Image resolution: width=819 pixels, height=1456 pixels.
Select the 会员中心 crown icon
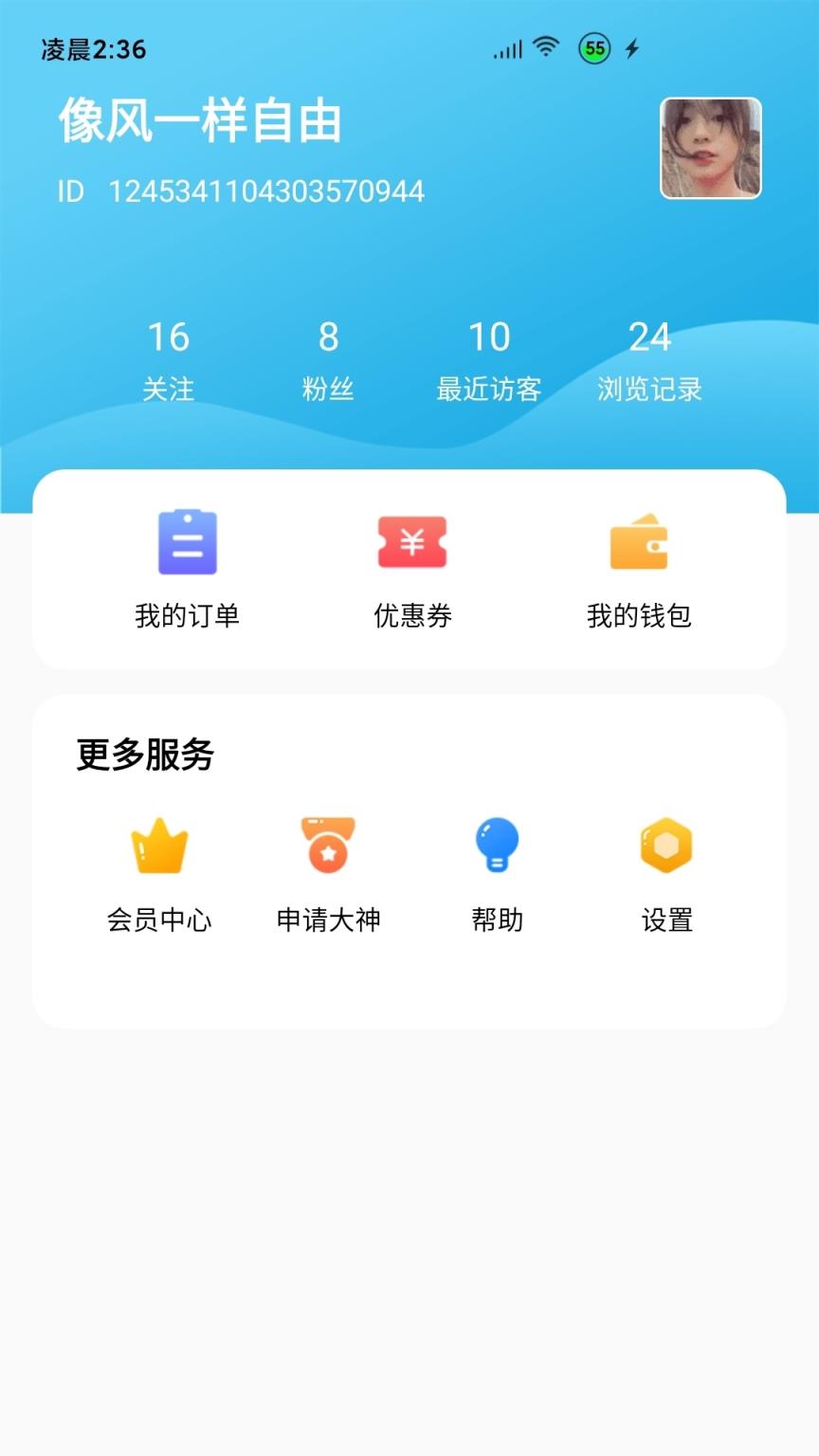(x=159, y=844)
